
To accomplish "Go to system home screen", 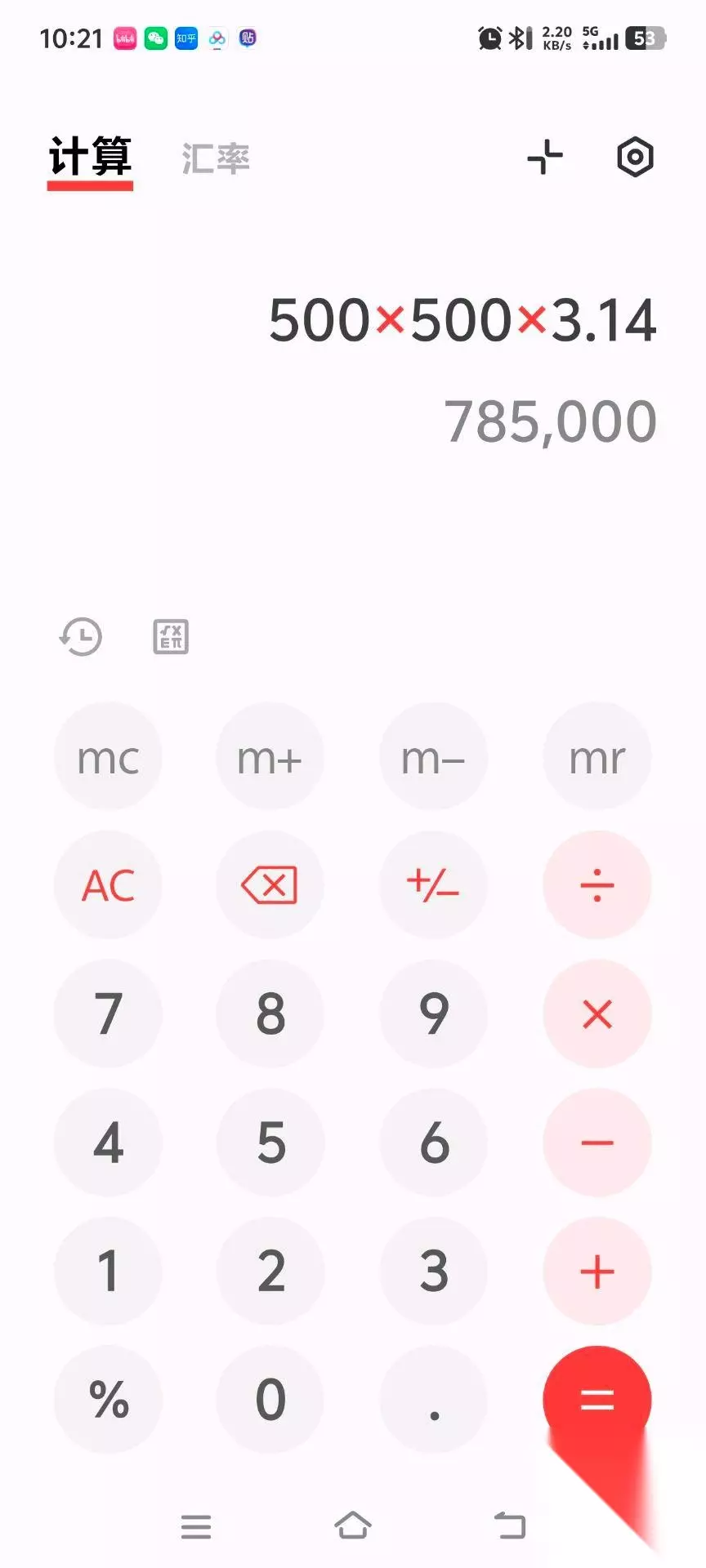I will point(353,1525).
